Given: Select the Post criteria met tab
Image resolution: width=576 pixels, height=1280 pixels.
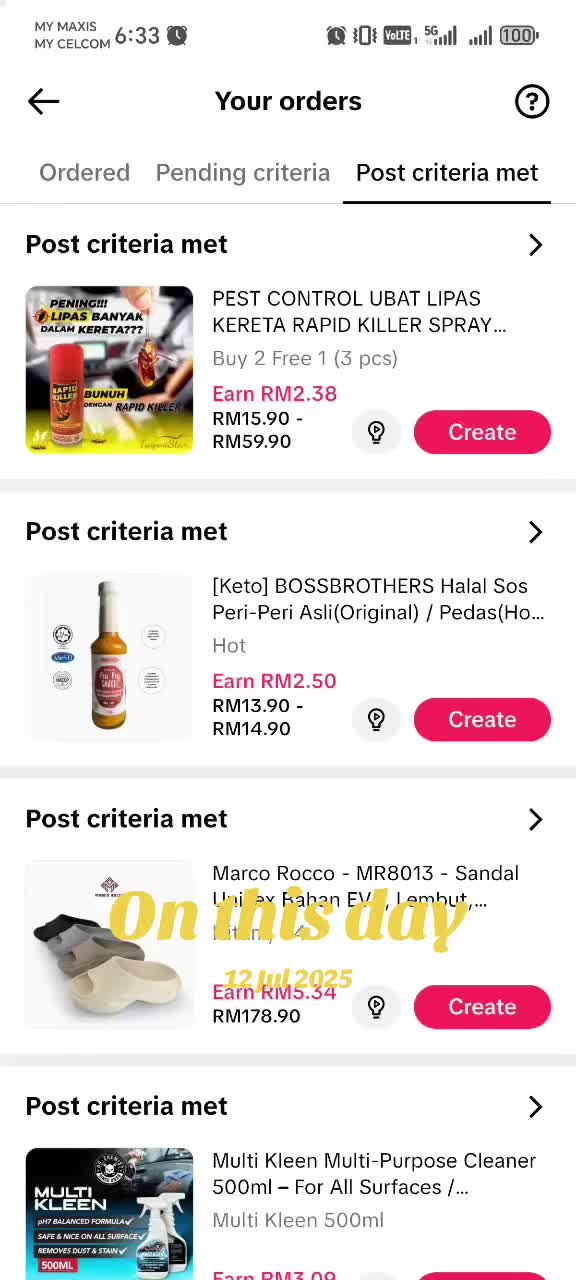Looking at the screenshot, I should tap(447, 172).
